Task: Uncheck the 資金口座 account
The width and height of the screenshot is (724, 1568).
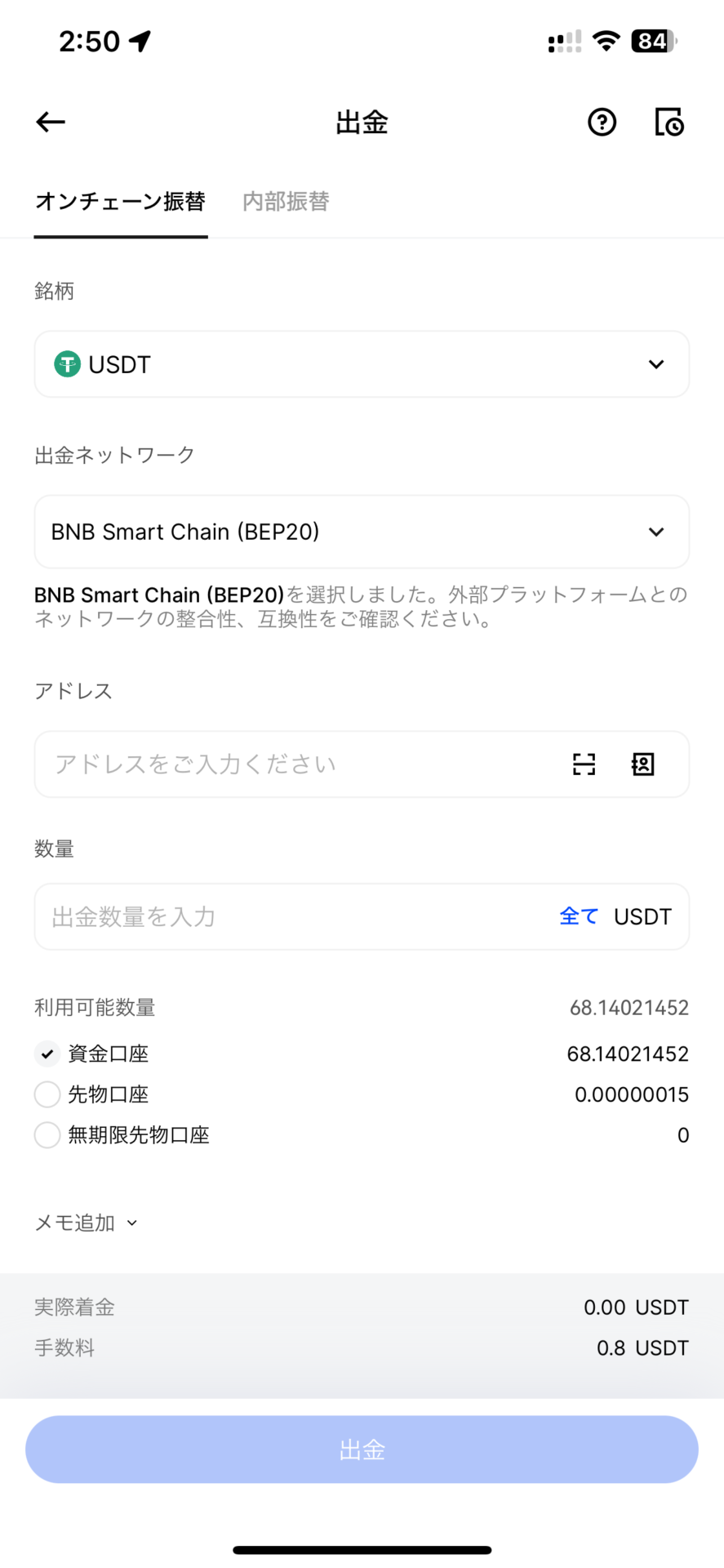Action: 47,1053
